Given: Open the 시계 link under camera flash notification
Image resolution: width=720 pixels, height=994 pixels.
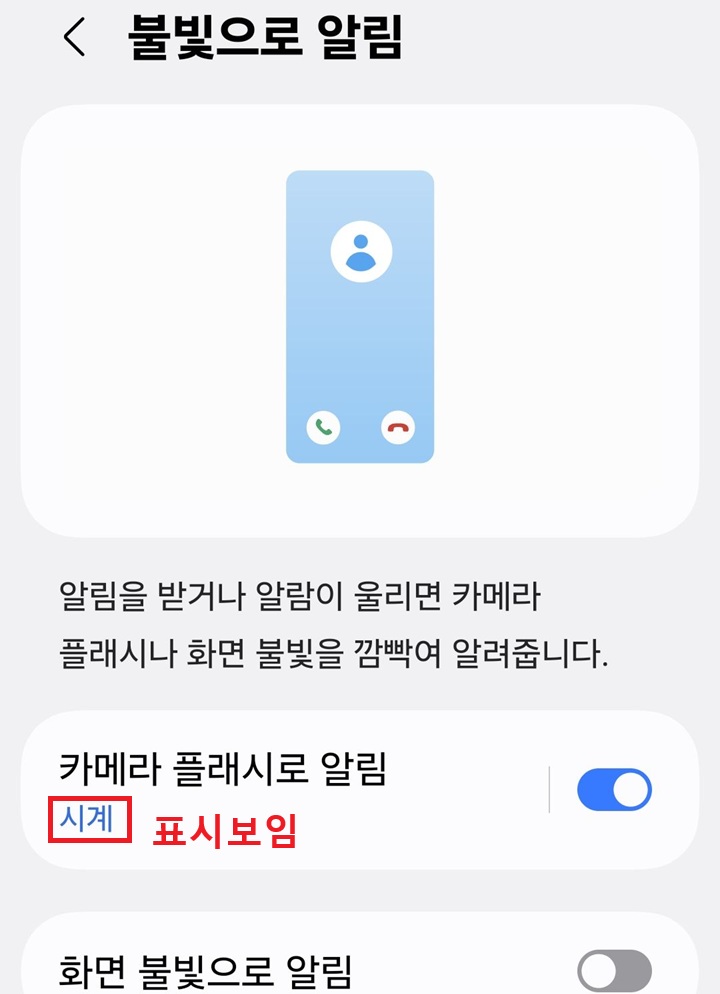Looking at the screenshot, I should (88, 822).
